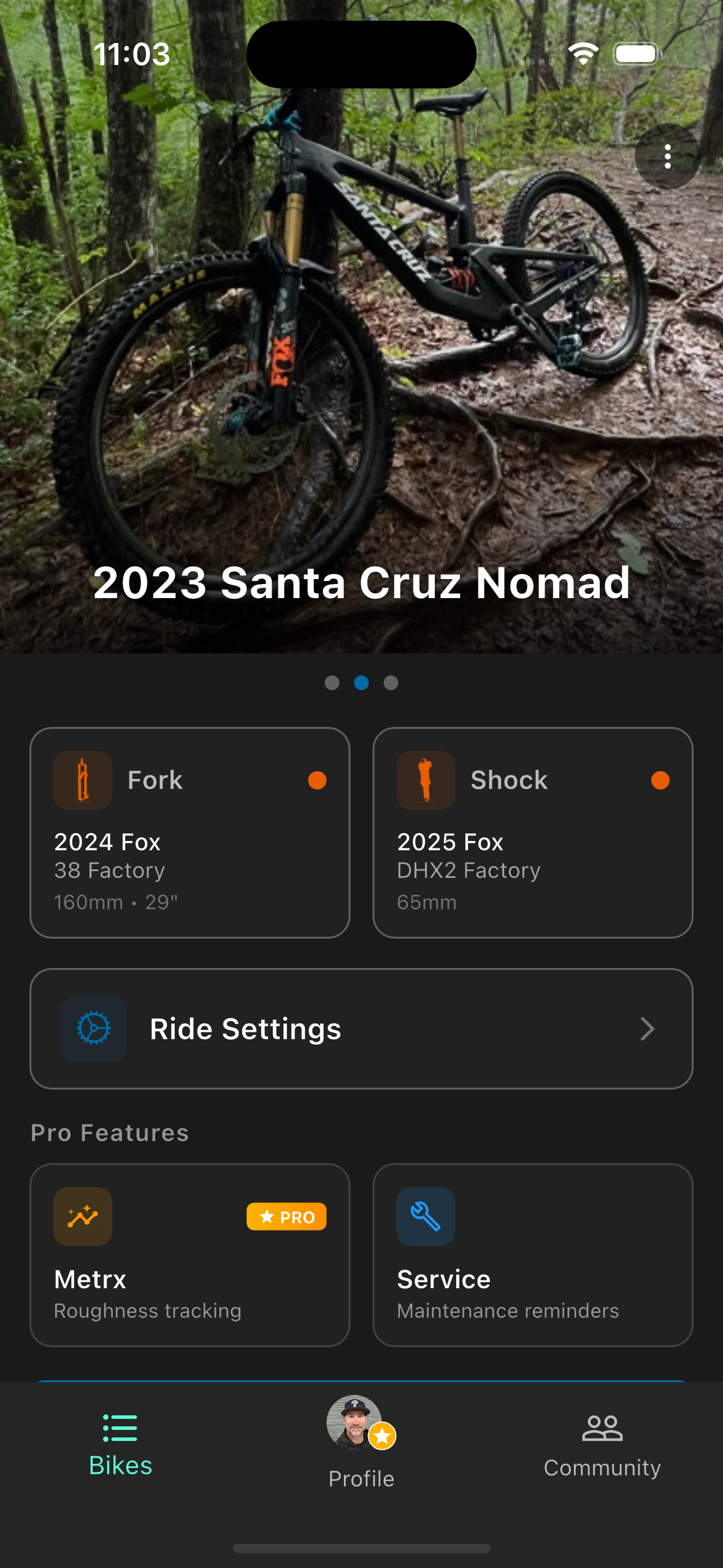This screenshot has height=1568, width=723.
Task: Switch to the Community tab
Action: [602, 1448]
